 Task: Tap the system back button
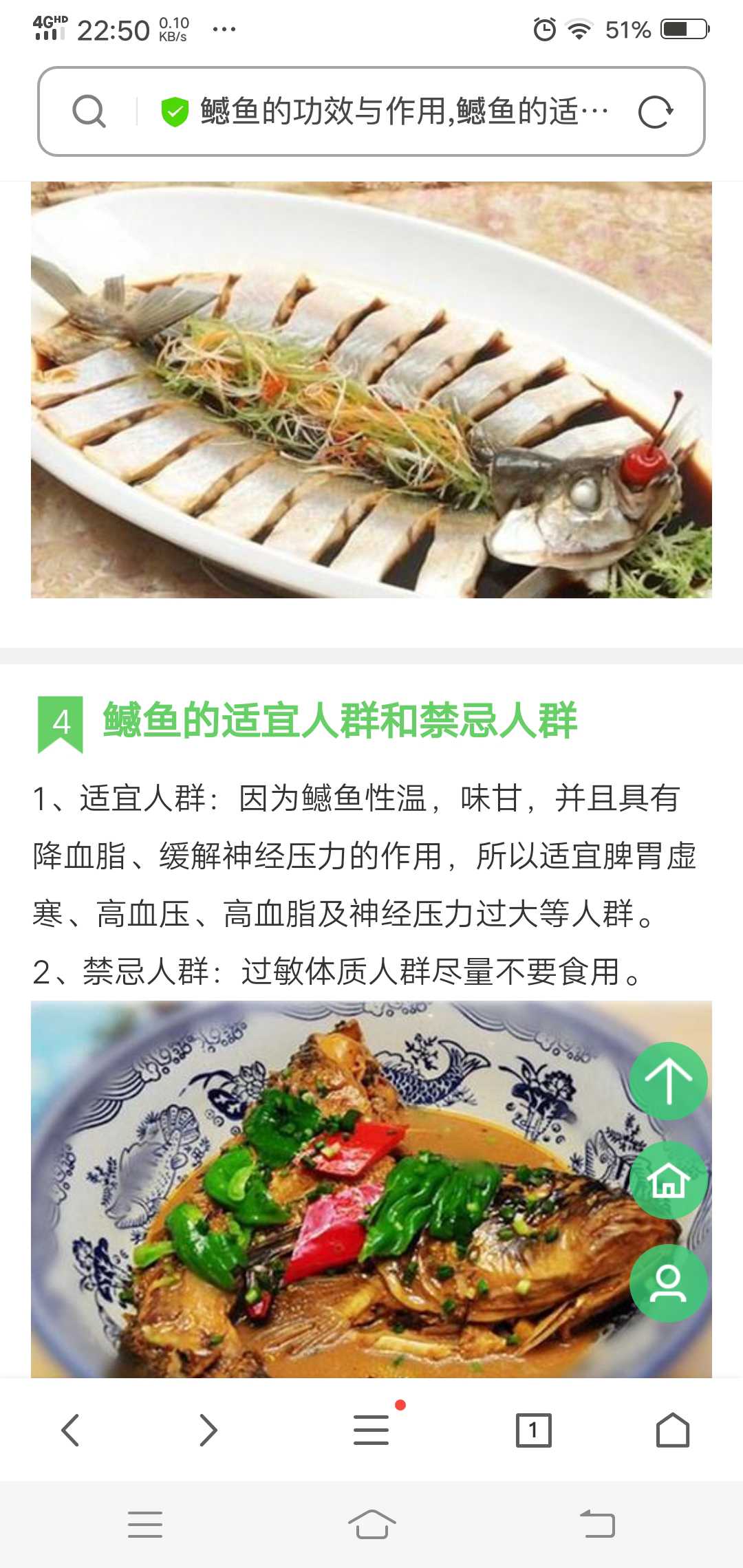coord(597,1523)
